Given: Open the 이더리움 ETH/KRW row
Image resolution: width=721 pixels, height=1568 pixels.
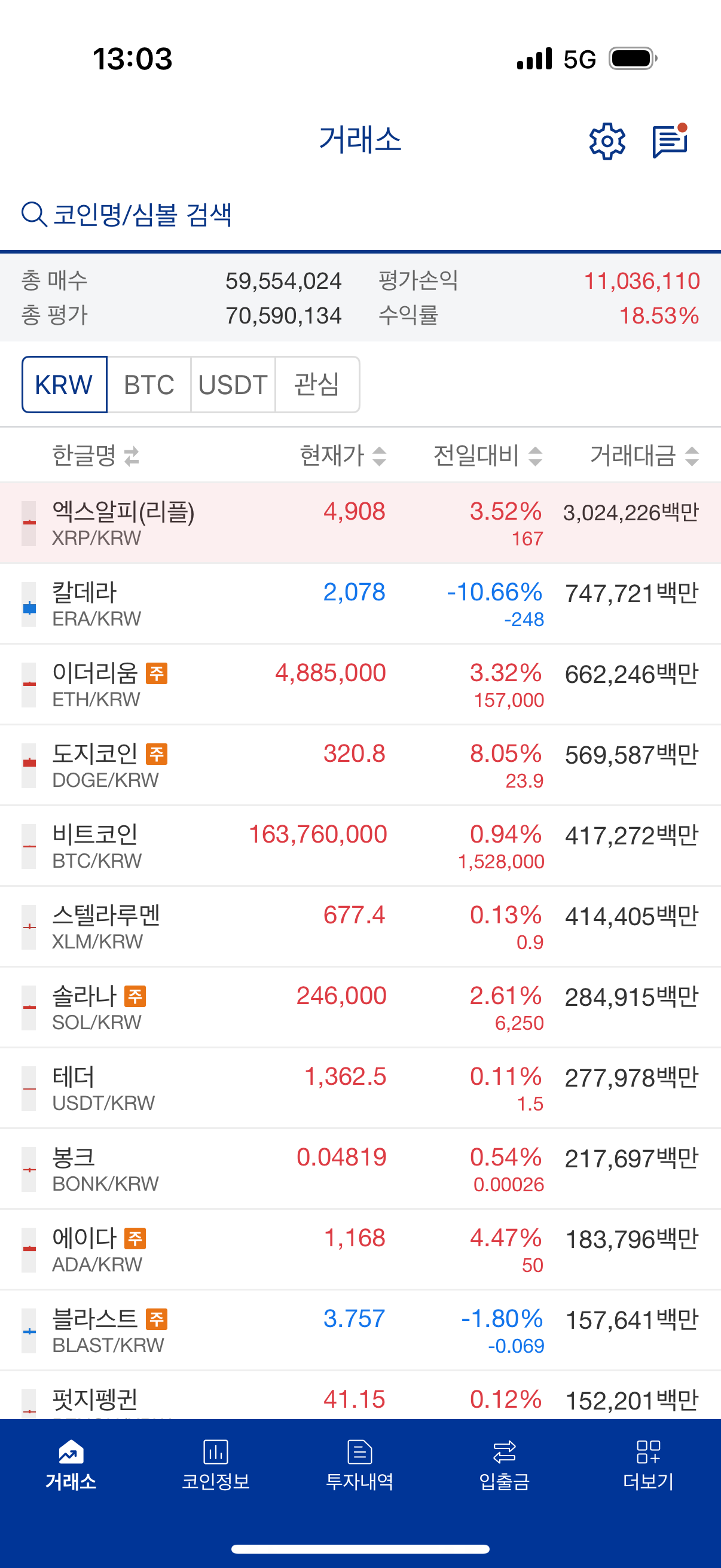Looking at the screenshot, I should pos(360,685).
